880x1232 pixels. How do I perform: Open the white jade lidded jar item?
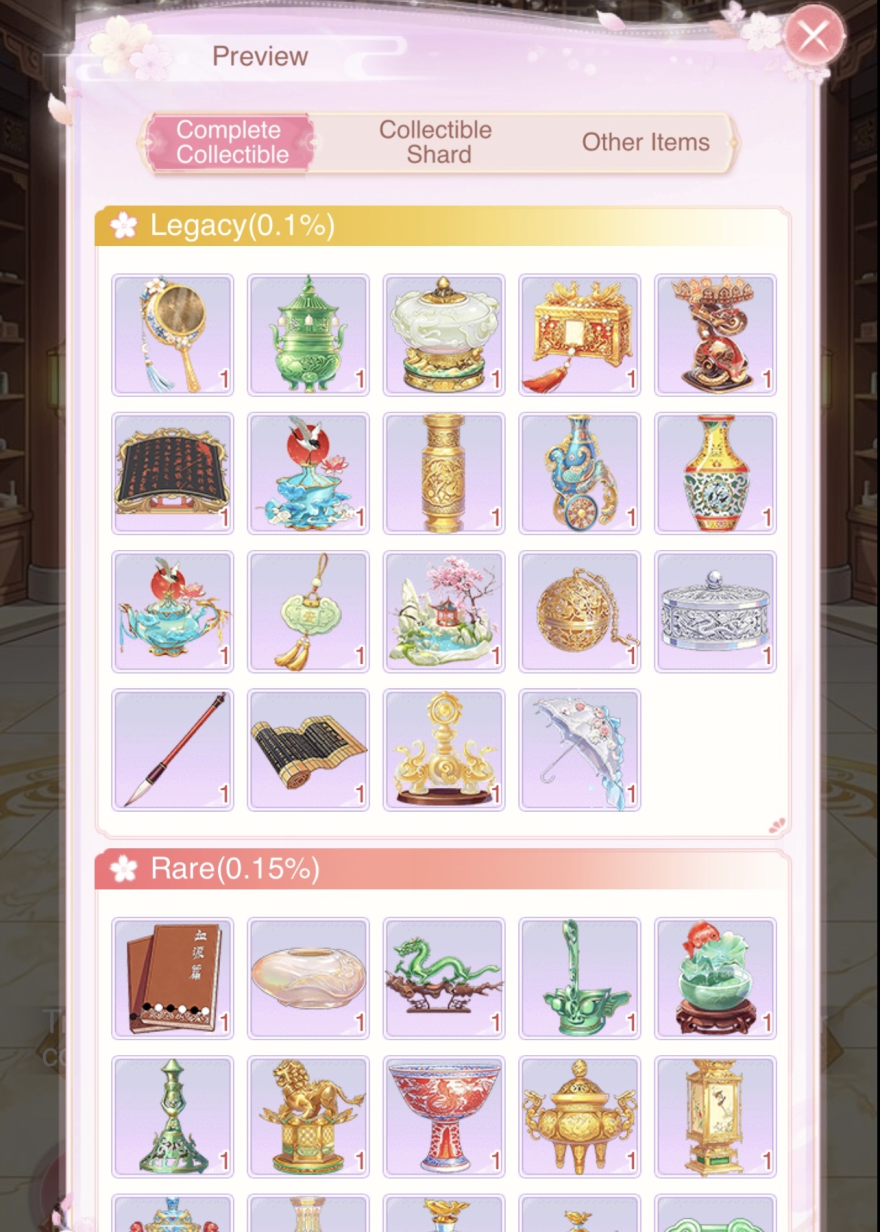444,335
